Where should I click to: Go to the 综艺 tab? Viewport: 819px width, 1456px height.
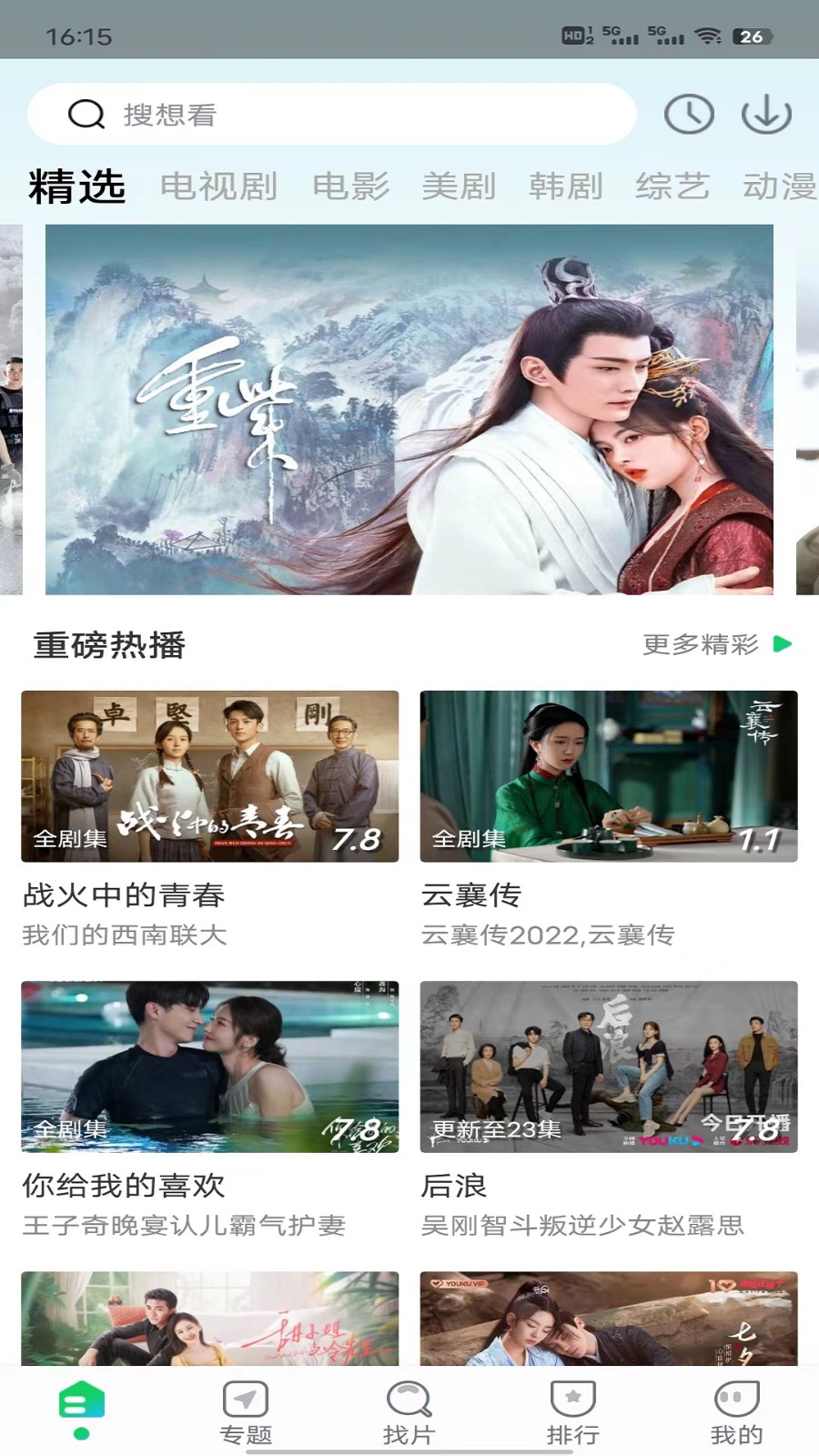(672, 187)
